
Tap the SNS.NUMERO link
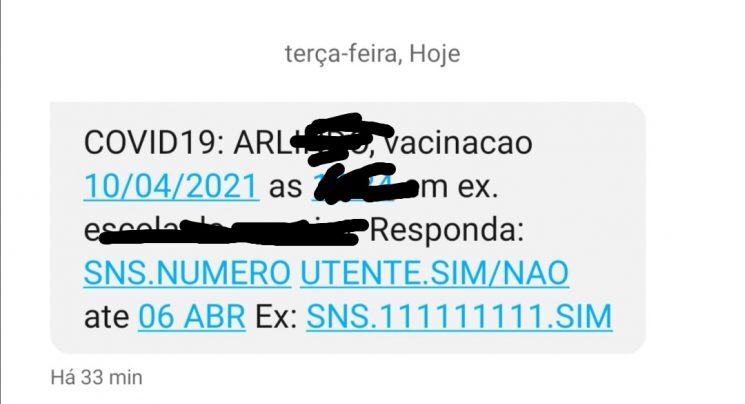(x=187, y=274)
